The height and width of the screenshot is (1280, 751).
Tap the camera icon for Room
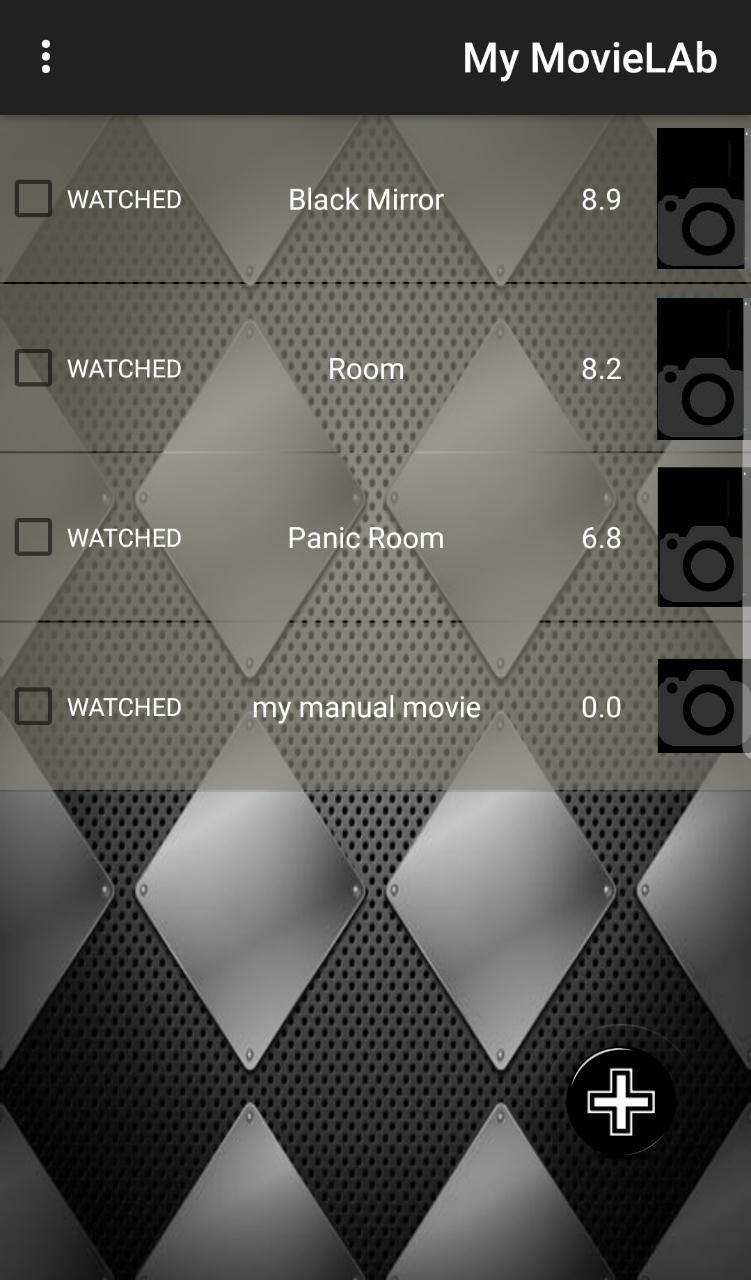(x=700, y=368)
